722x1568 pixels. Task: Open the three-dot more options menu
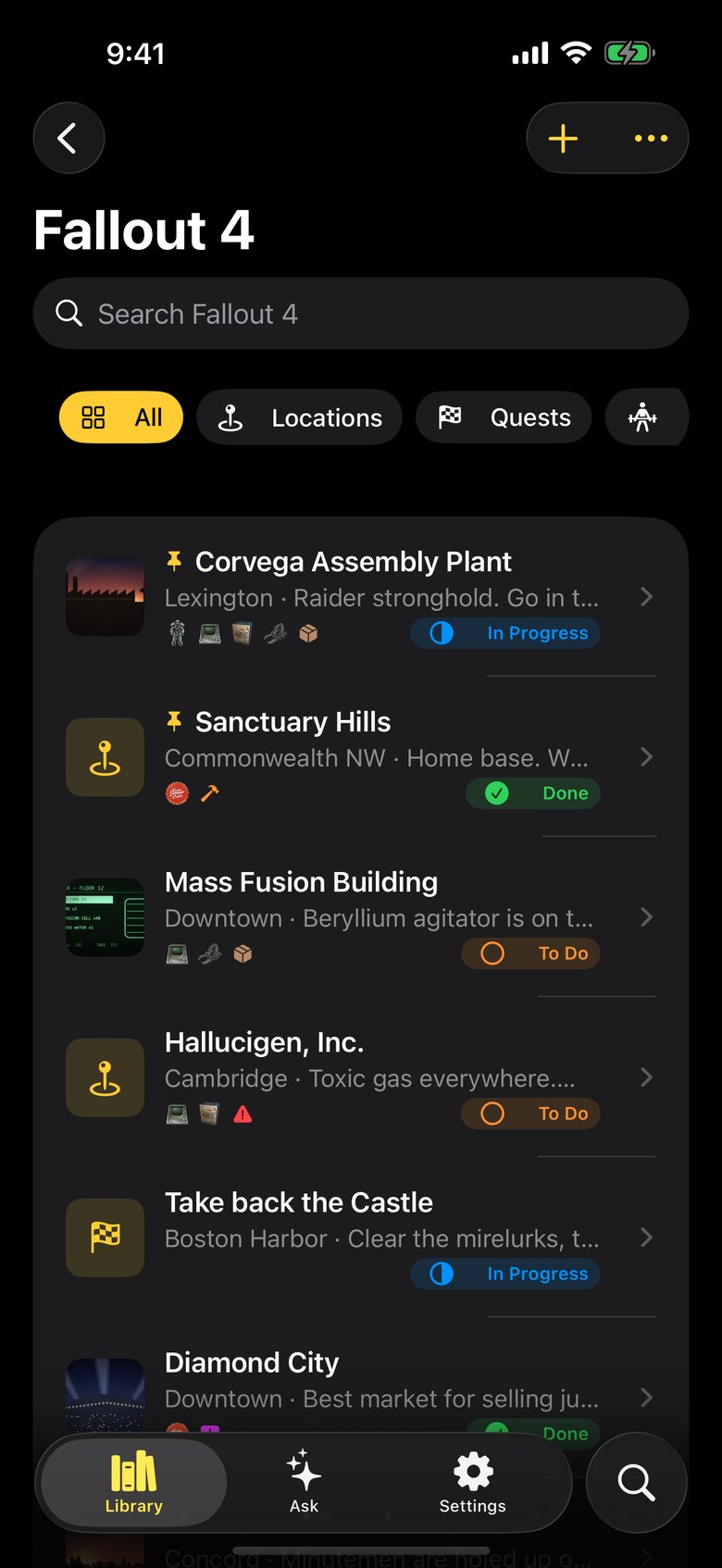651,138
